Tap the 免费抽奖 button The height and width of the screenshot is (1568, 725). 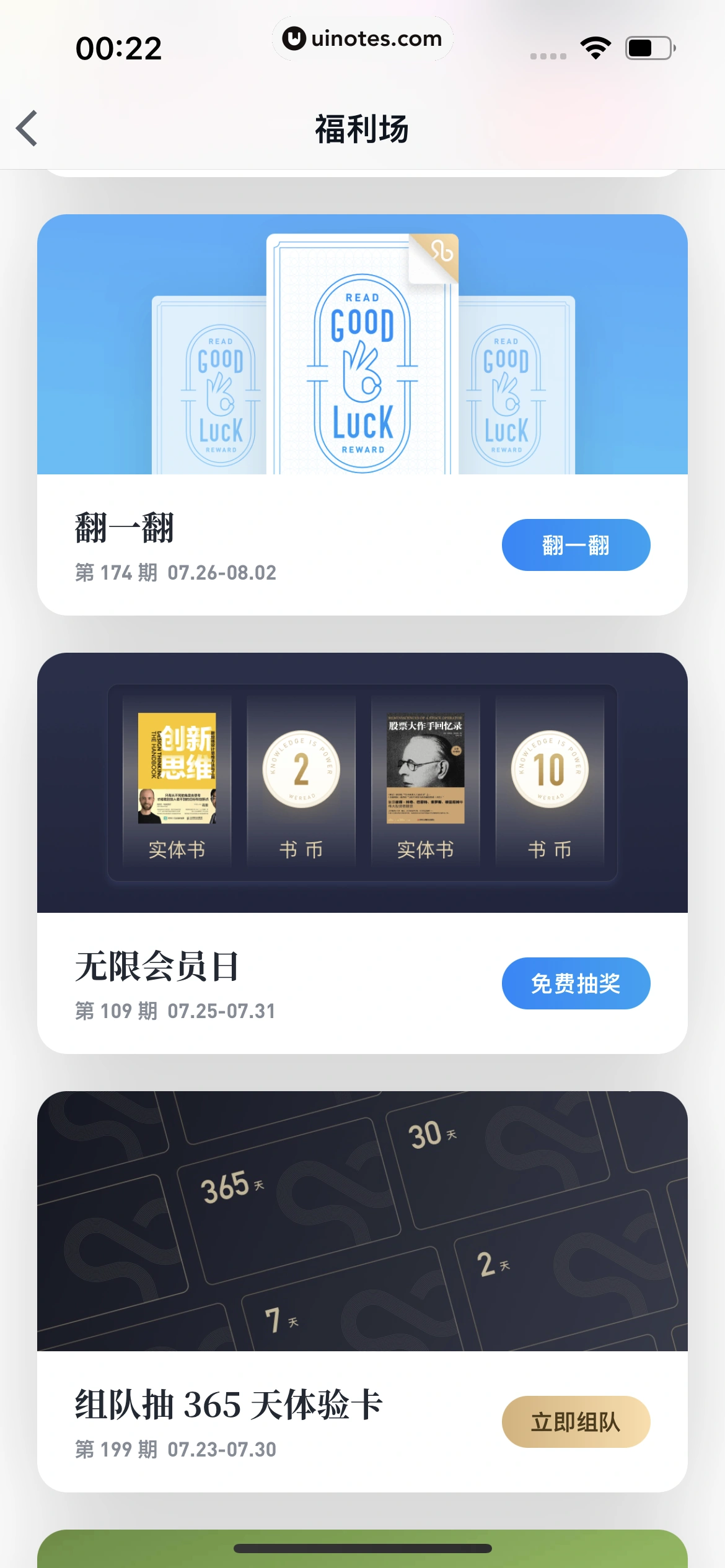pos(576,983)
